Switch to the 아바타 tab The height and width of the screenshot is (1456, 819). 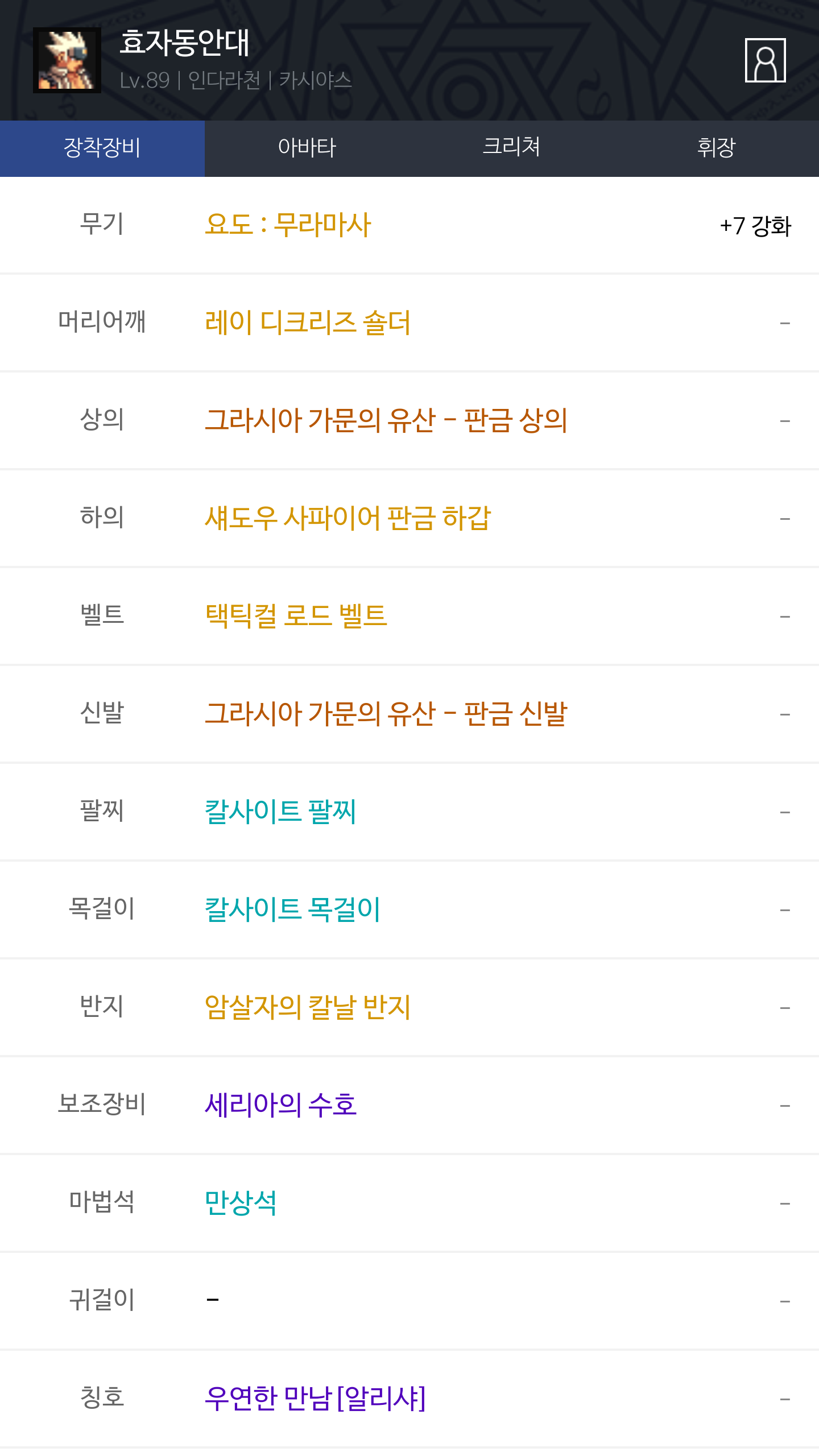[307, 148]
